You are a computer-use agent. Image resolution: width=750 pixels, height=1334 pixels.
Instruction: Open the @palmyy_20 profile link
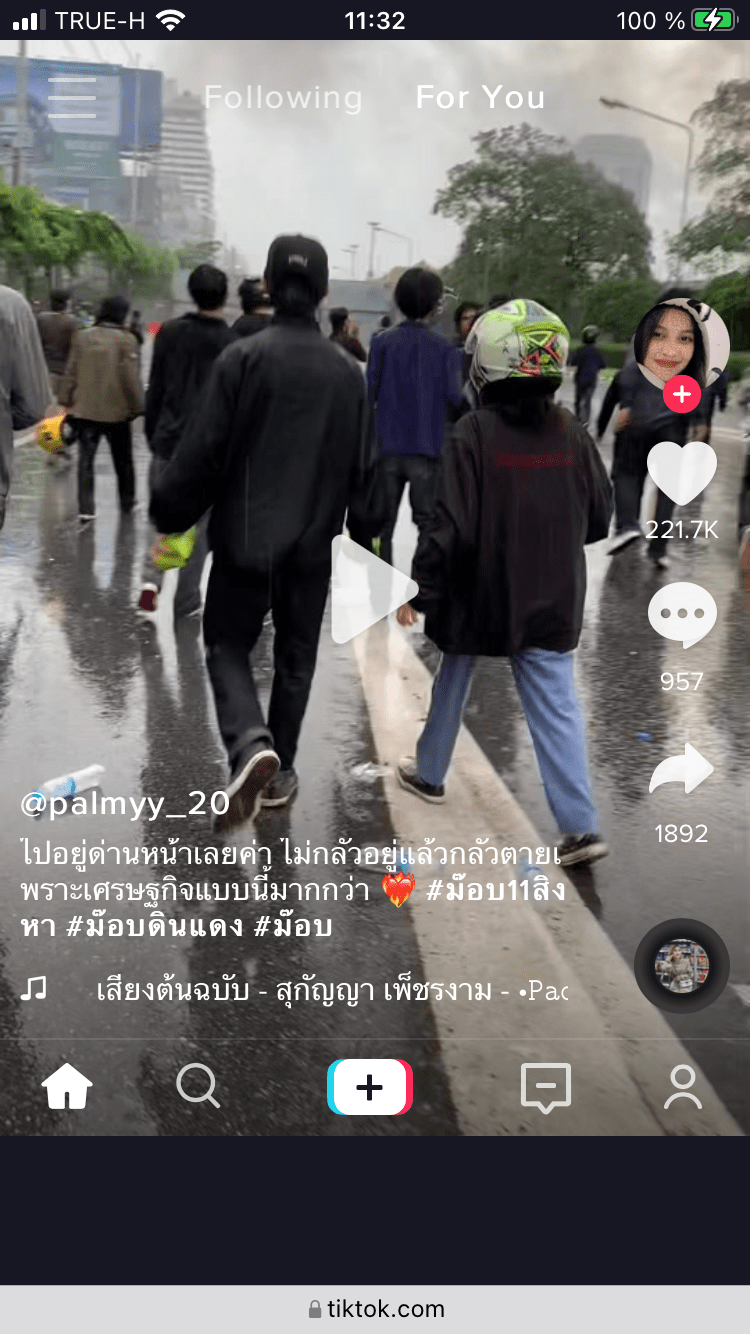(126, 802)
